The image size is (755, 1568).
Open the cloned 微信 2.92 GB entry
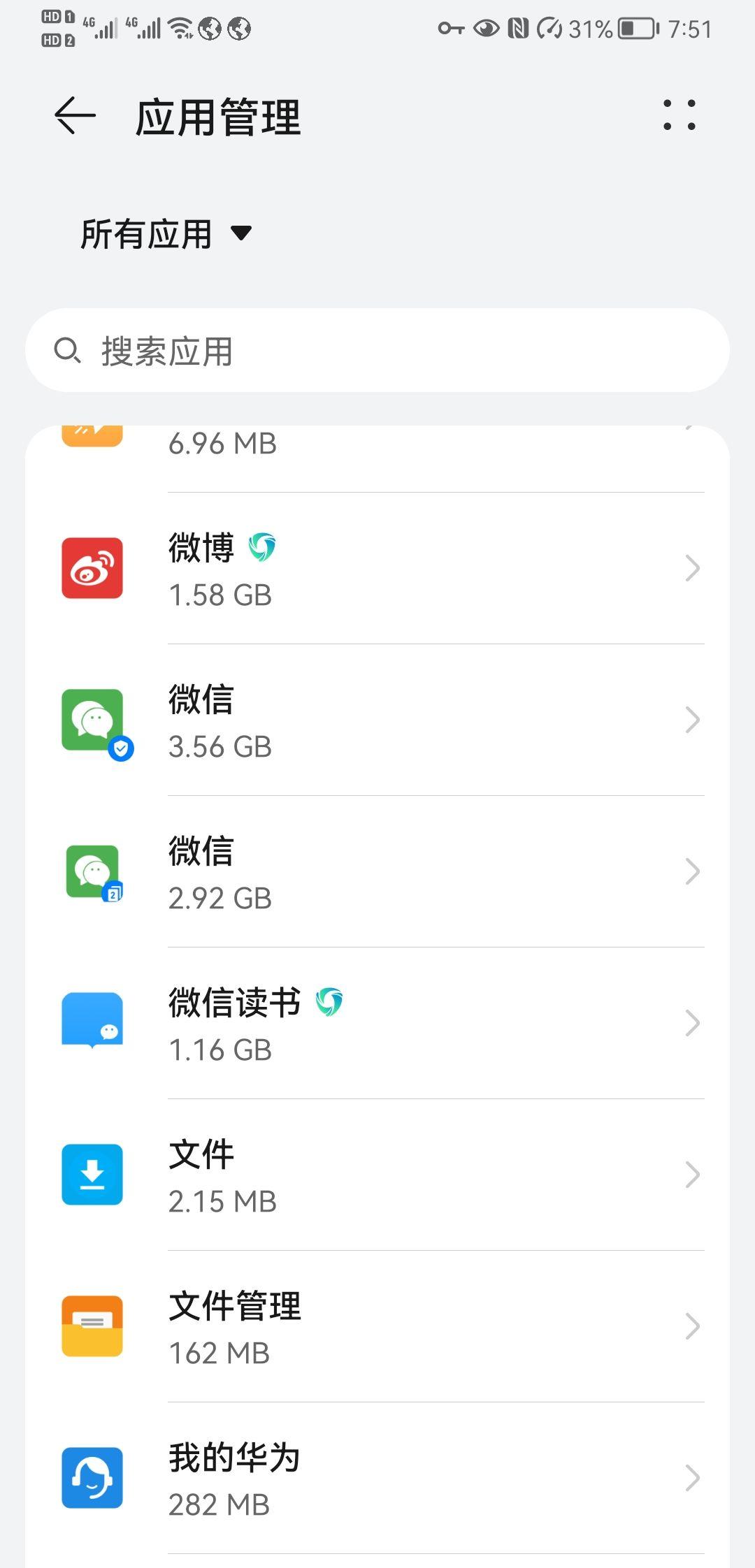[x=377, y=872]
